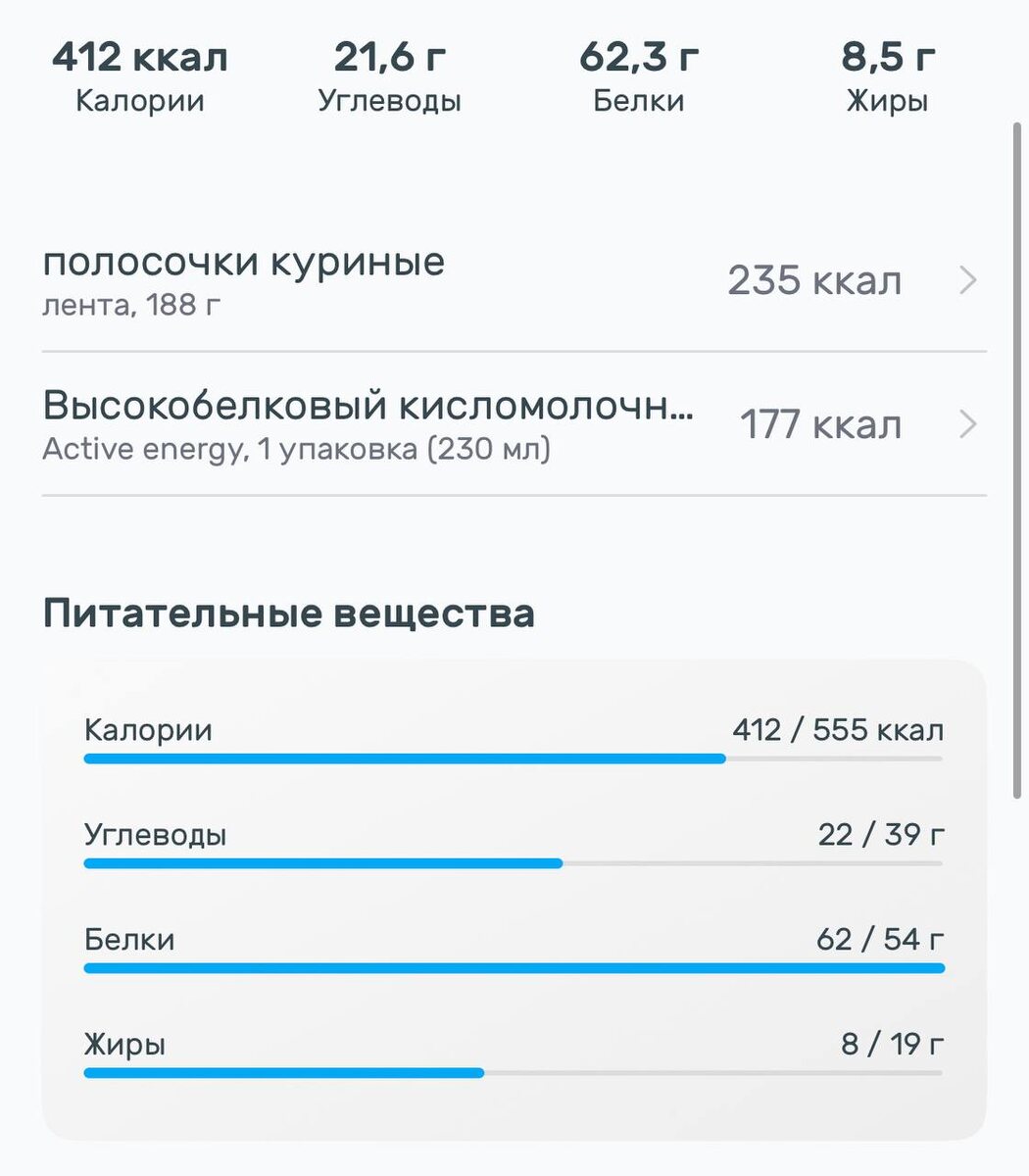Open details of "полосочки куриные" entry
This screenshot has height=1176, width=1029.
242,262
